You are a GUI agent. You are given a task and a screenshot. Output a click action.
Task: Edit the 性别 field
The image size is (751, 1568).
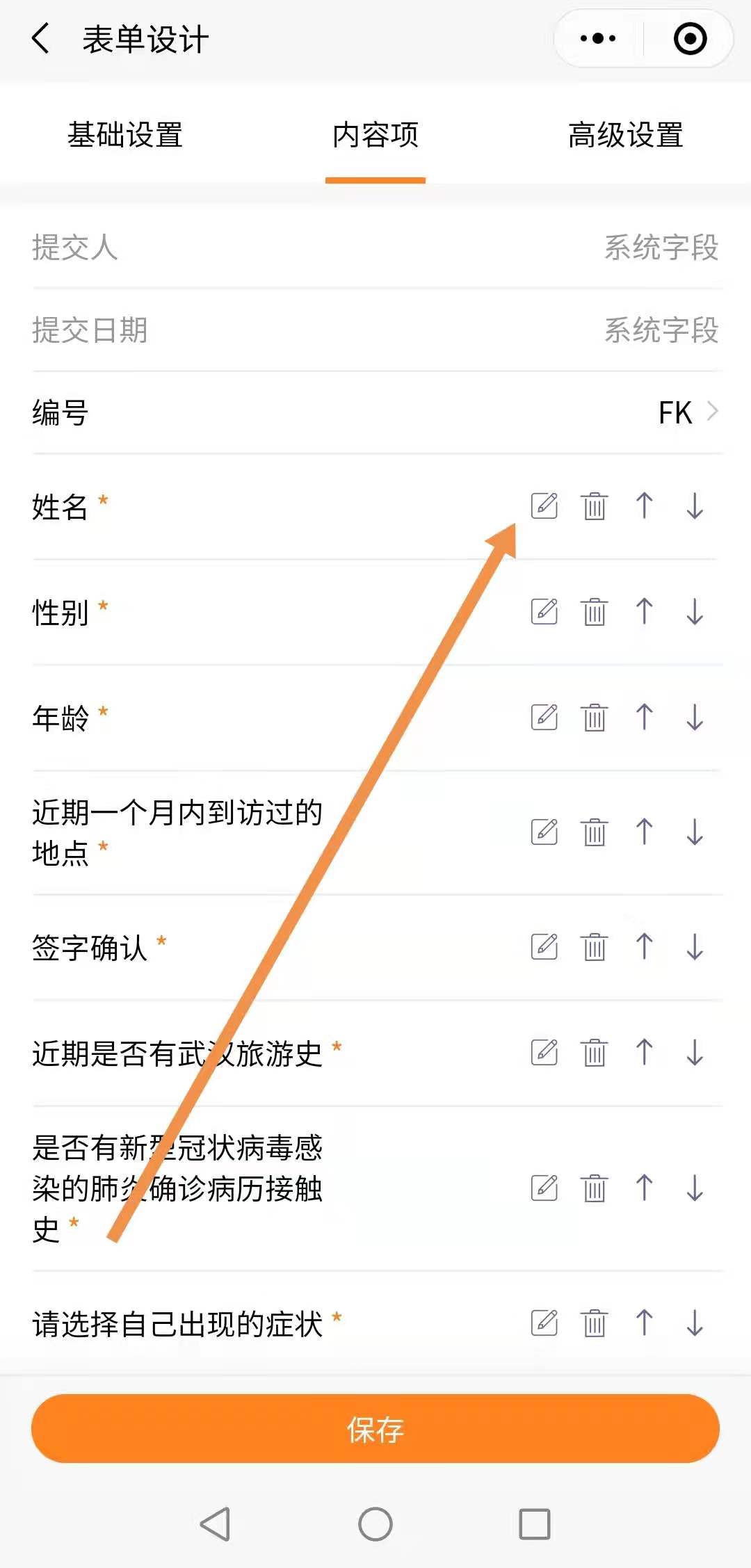[544, 611]
